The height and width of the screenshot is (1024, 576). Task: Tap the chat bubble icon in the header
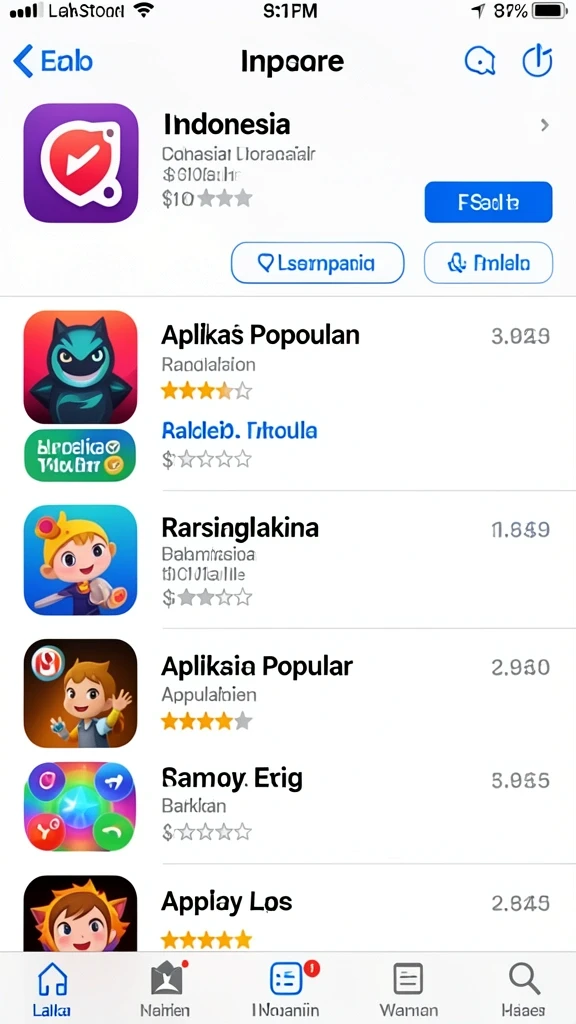point(479,62)
